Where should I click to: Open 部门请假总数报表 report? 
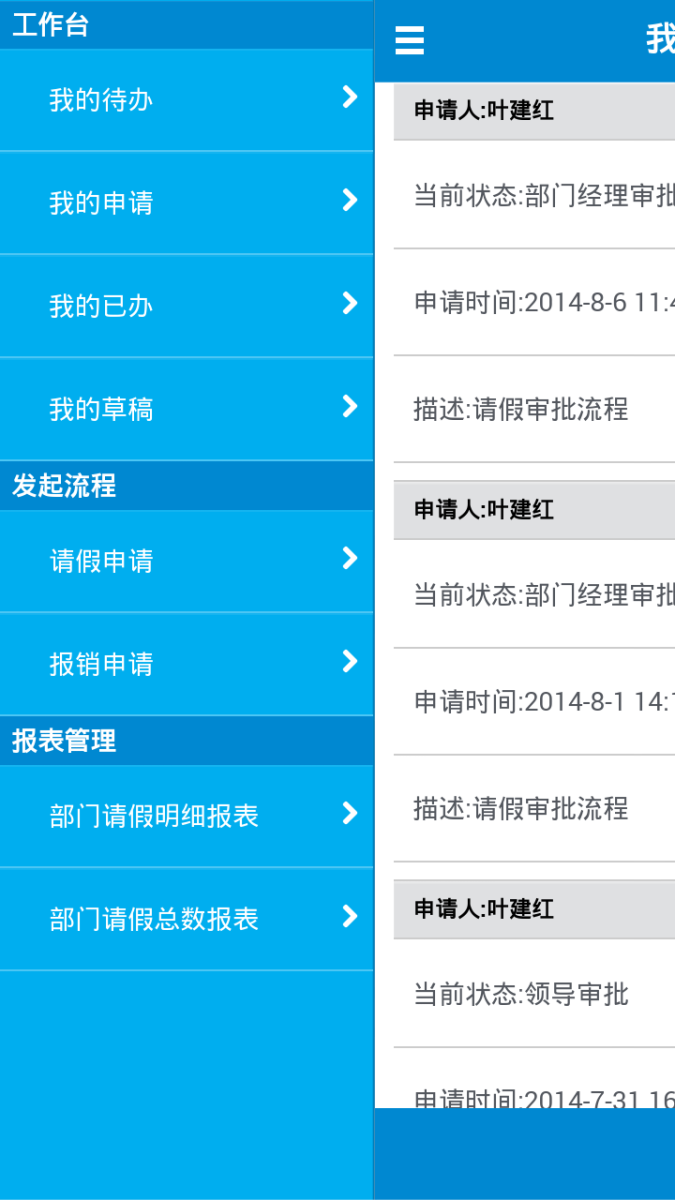click(x=186, y=919)
